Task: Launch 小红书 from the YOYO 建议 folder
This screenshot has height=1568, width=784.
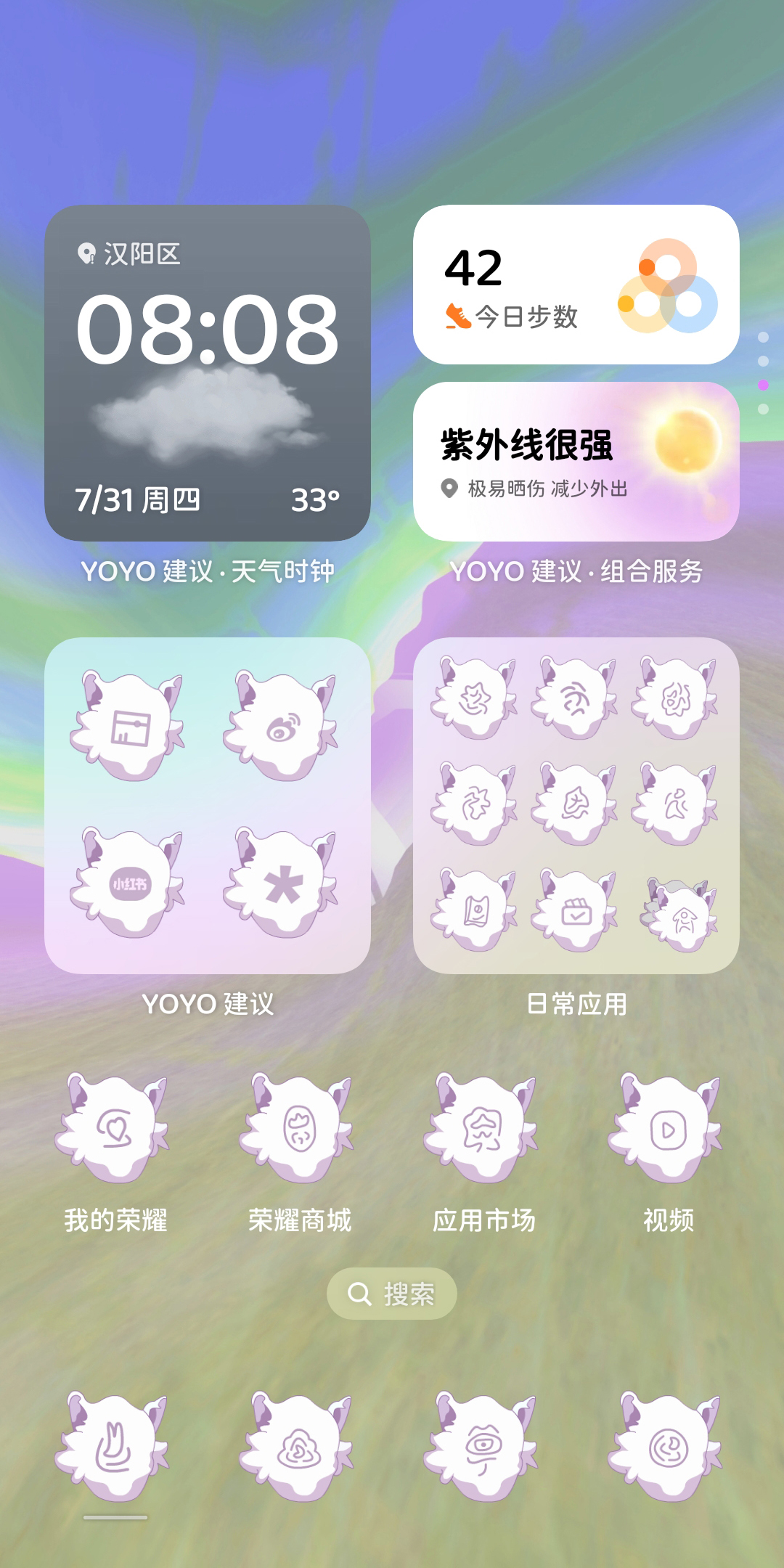Action: [x=129, y=883]
